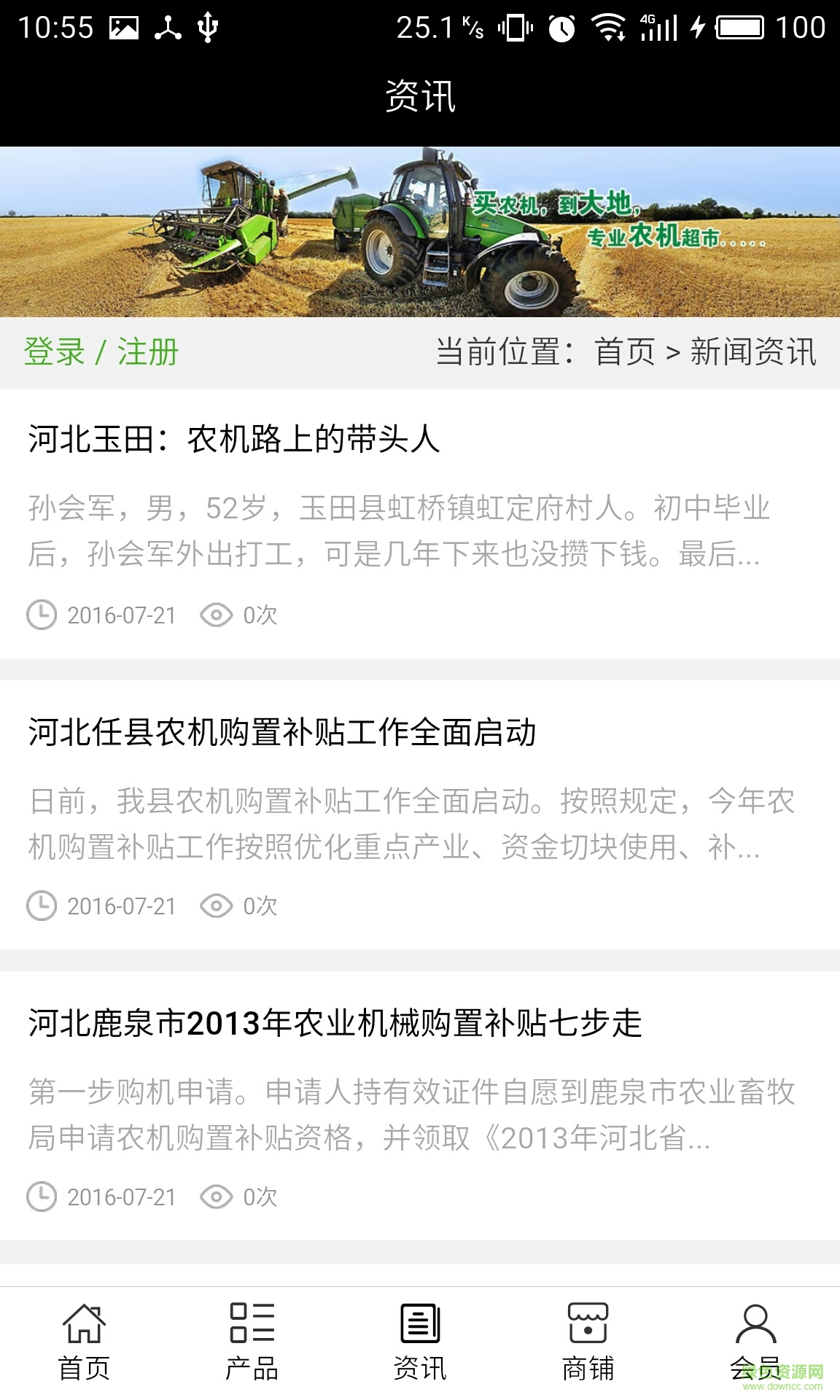Go to 首页 in the breadcrumb
The height and width of the screenshot is (1400, 840).
click(625, 352)
